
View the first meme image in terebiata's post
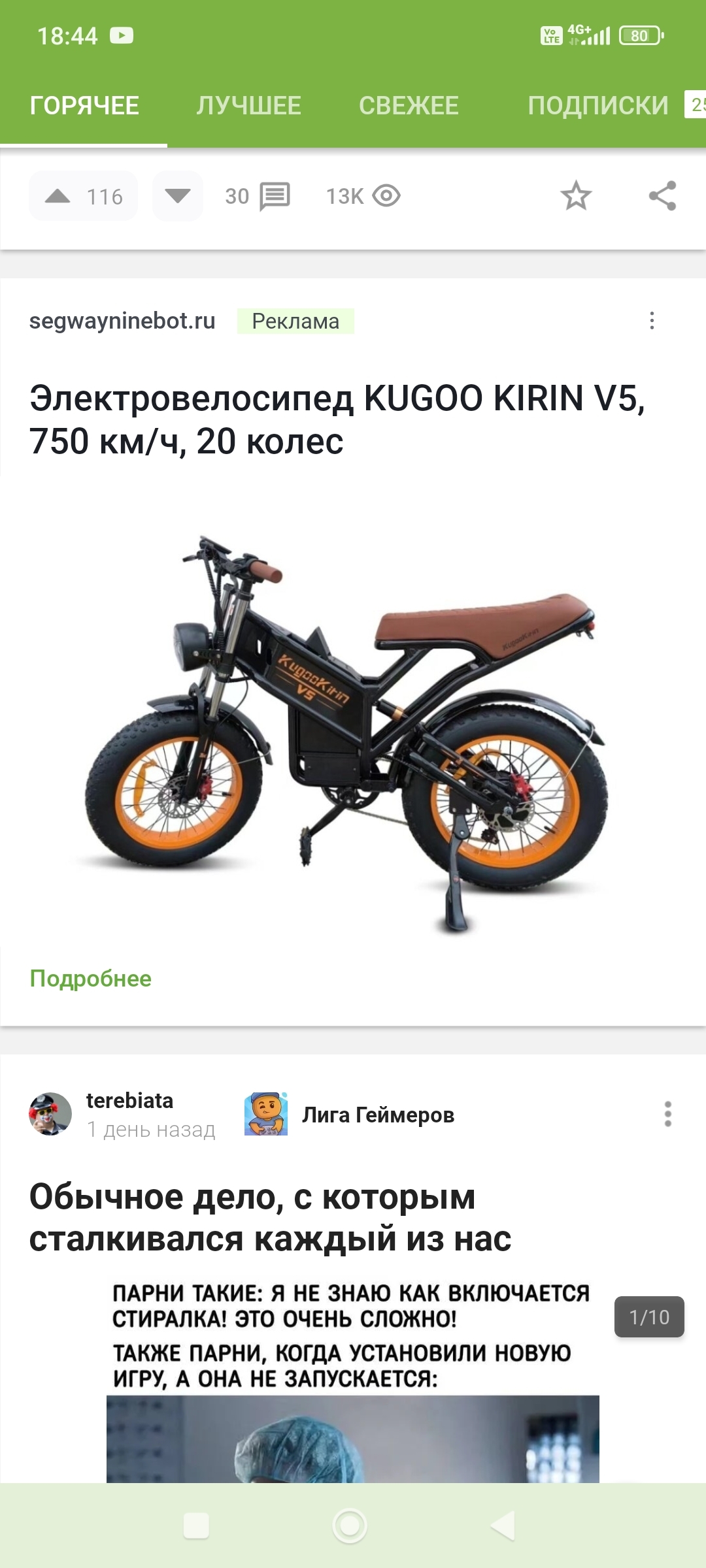353,1379
